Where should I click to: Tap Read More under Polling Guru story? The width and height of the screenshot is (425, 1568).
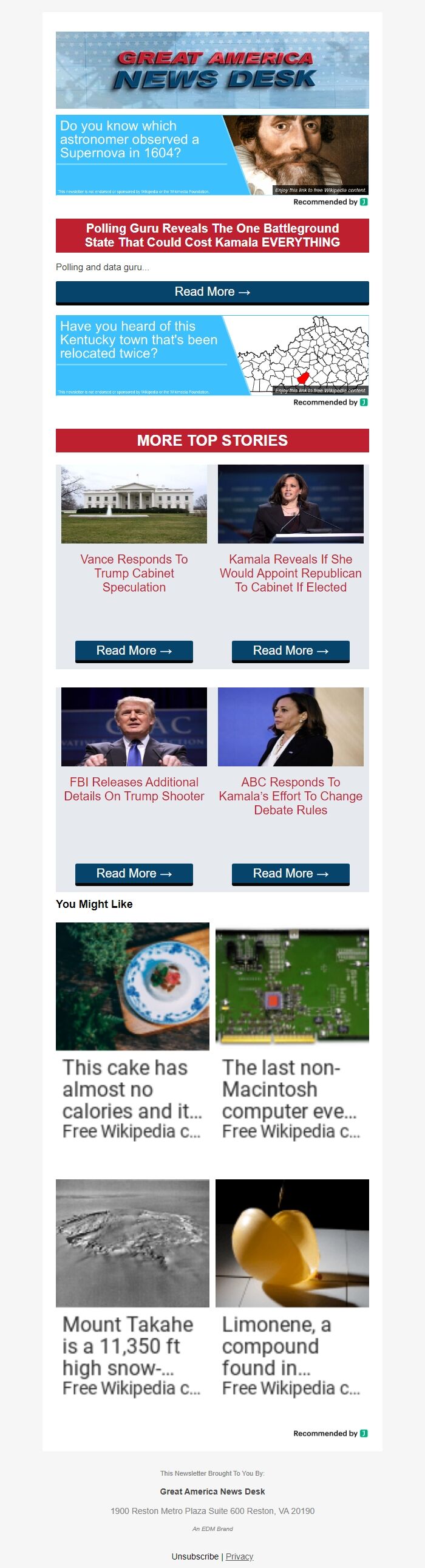pos(212,292)
